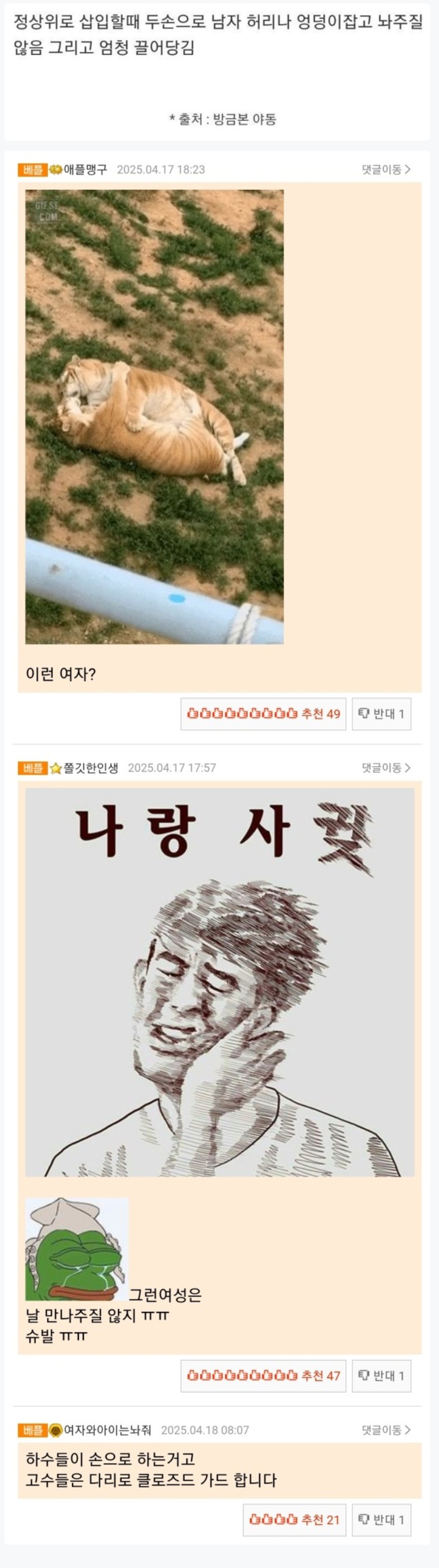Jump to 쫄깃한인생's comment via 댓글이동
439x1568 pixels.
(386, 767)
